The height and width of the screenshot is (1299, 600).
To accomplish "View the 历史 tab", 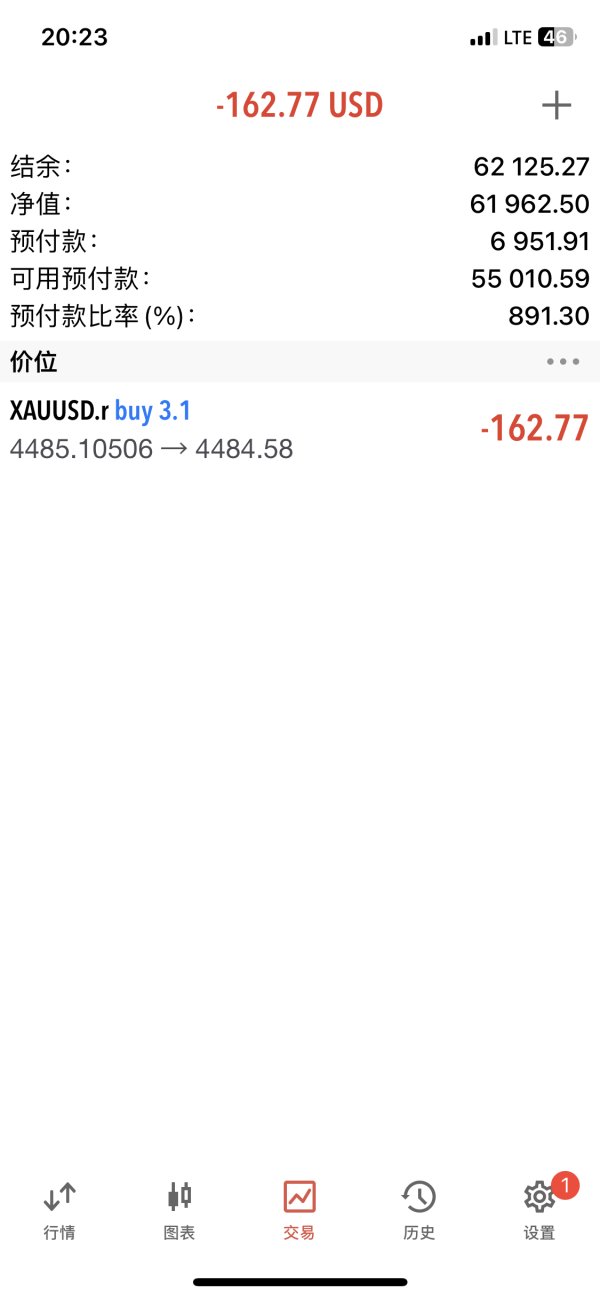I will (x=419, y=1210).
